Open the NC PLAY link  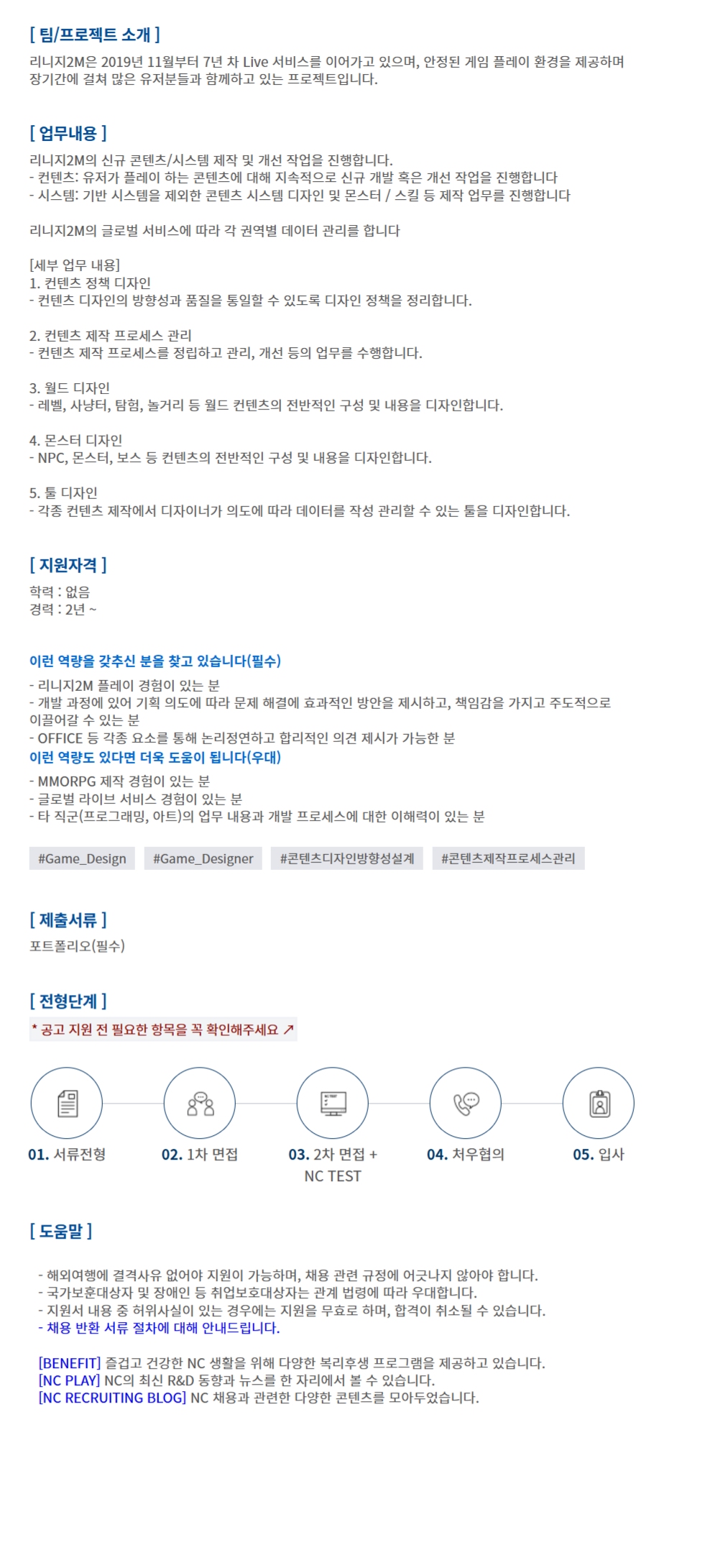(69, 1380)
